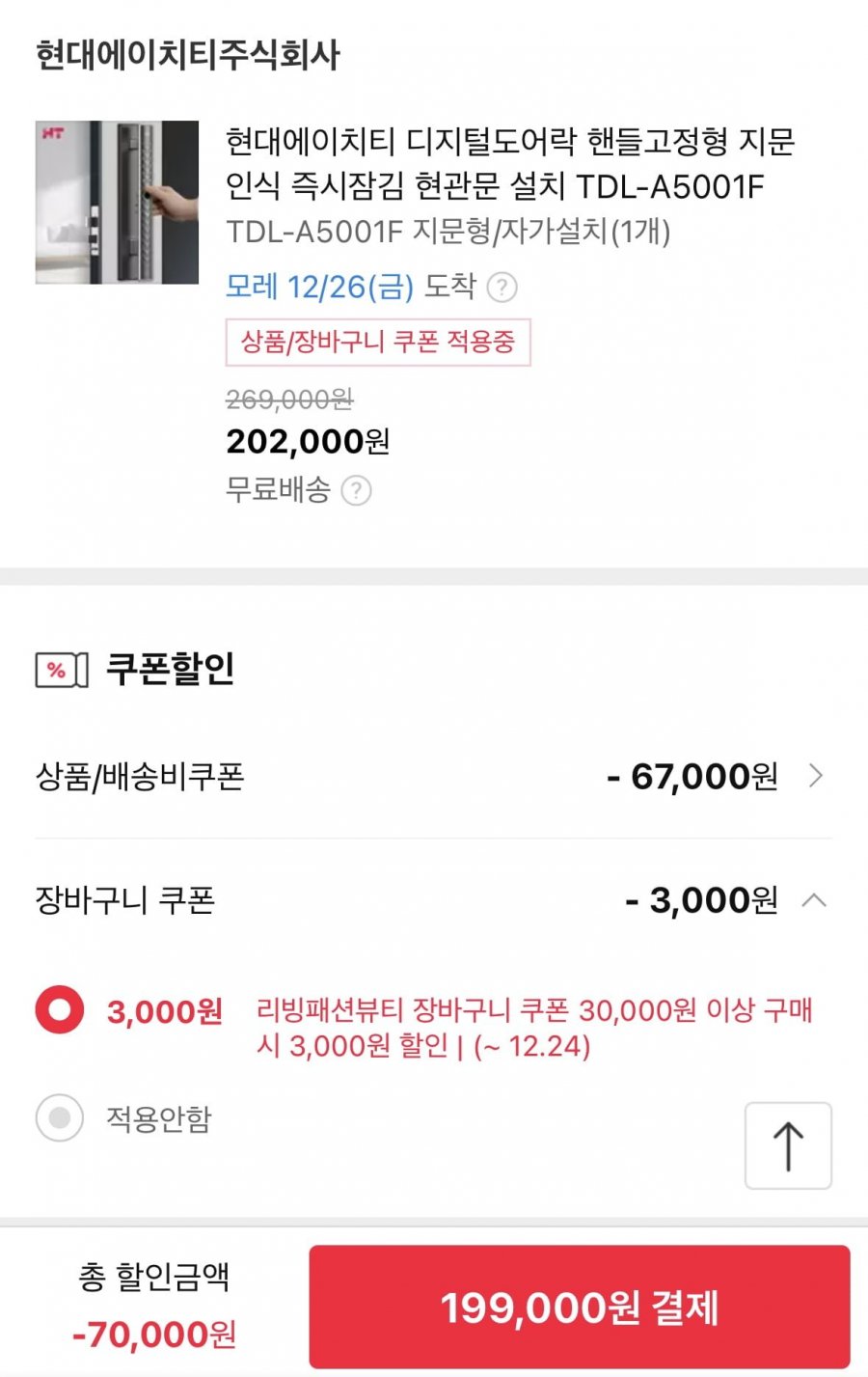
Task: Jump back to top with arrow button
Action: coord(788,1145)
